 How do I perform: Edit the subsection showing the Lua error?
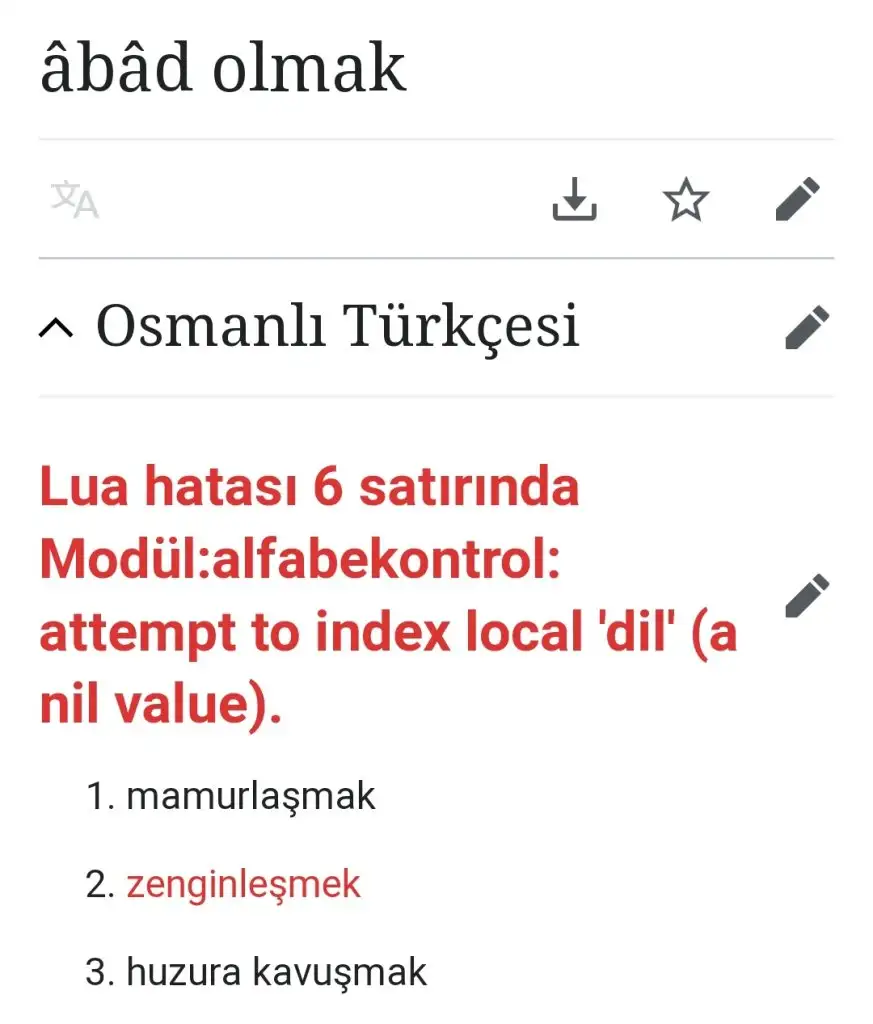[x=807, y=595]
